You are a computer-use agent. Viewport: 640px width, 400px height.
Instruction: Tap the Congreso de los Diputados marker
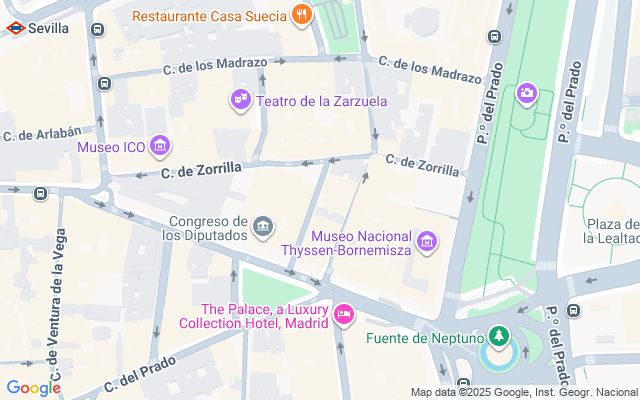click(263, 227)
